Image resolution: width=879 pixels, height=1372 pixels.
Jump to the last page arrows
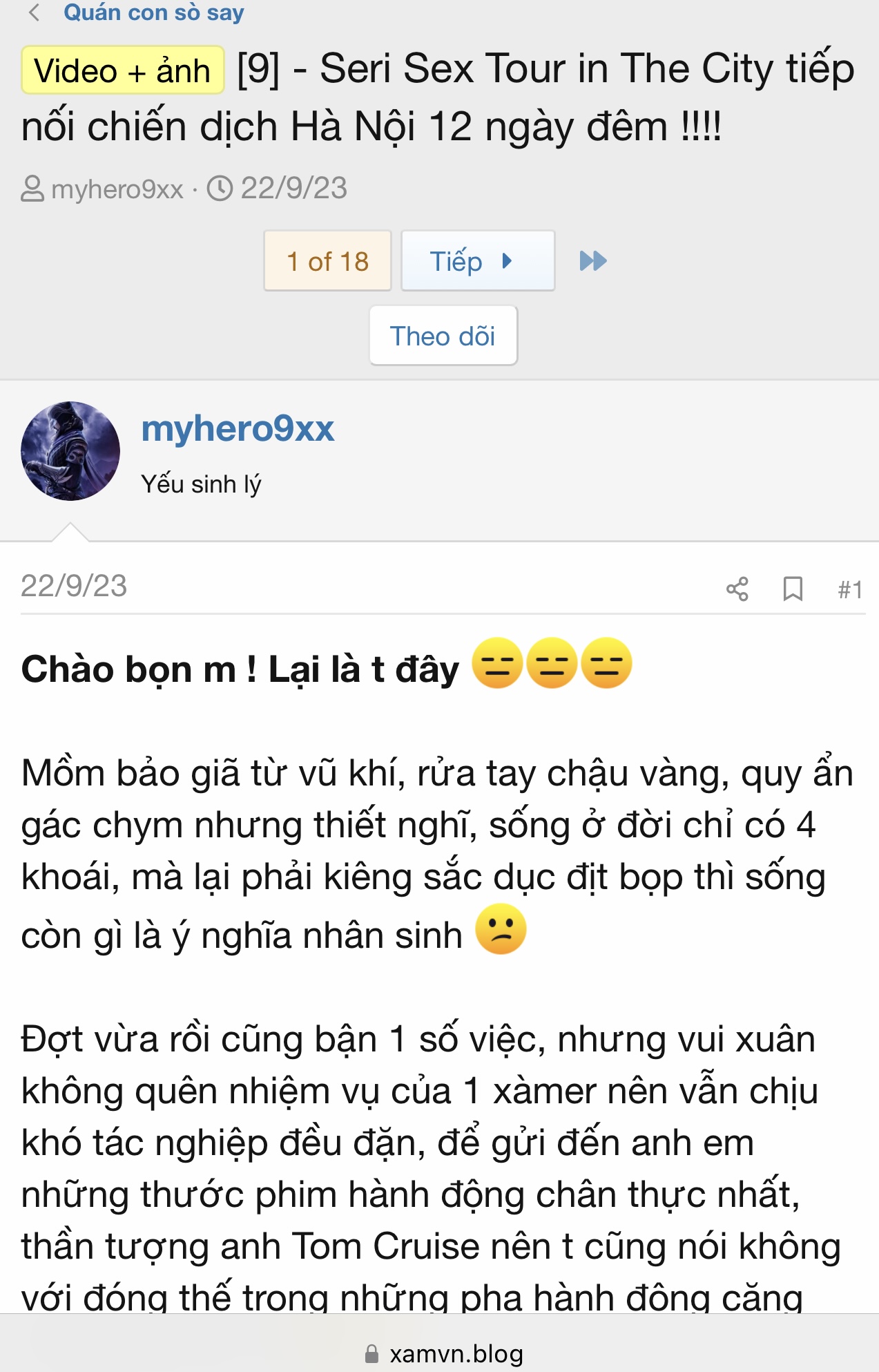pyautogui.click(x=593, y=261)
